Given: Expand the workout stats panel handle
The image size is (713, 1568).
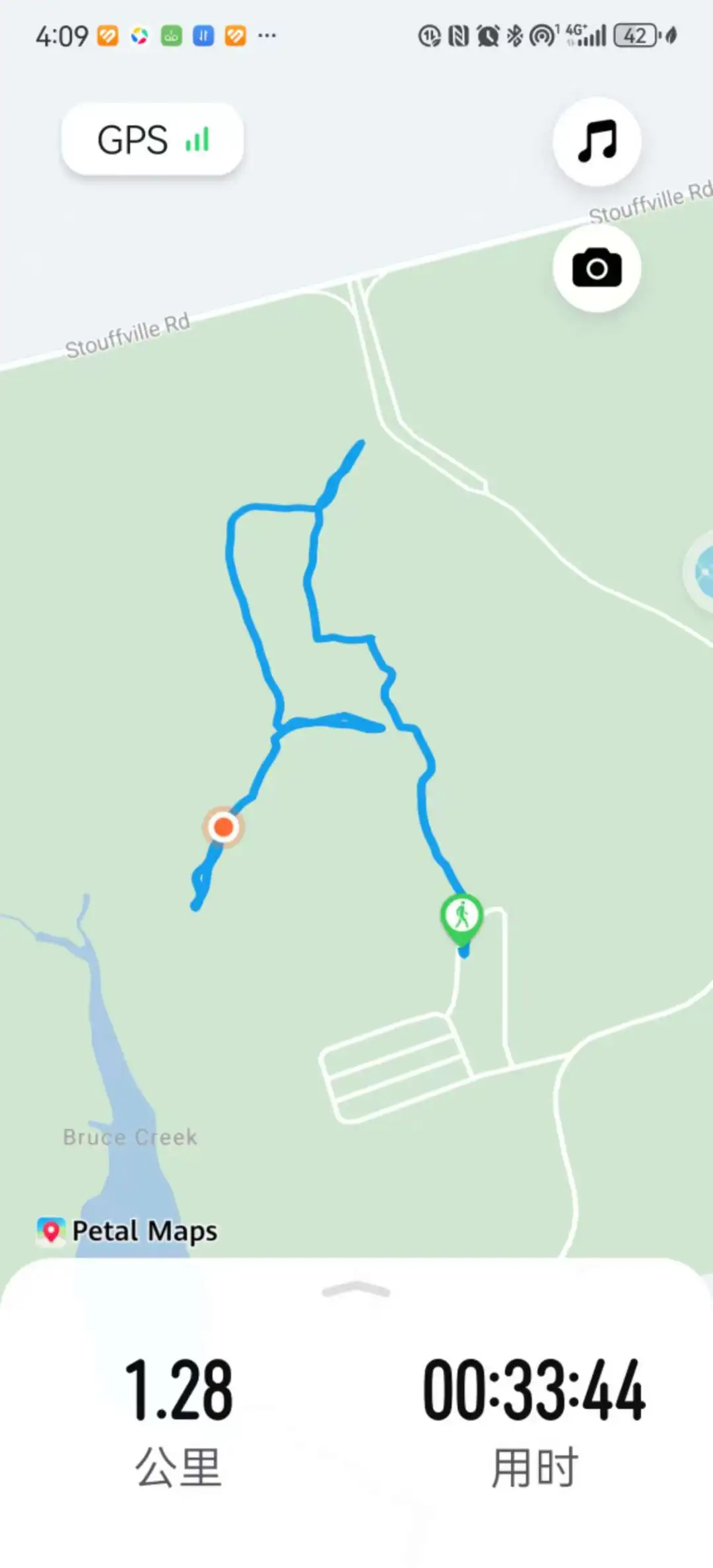Looking at the screenshot, I should (x=356, y=1289).
